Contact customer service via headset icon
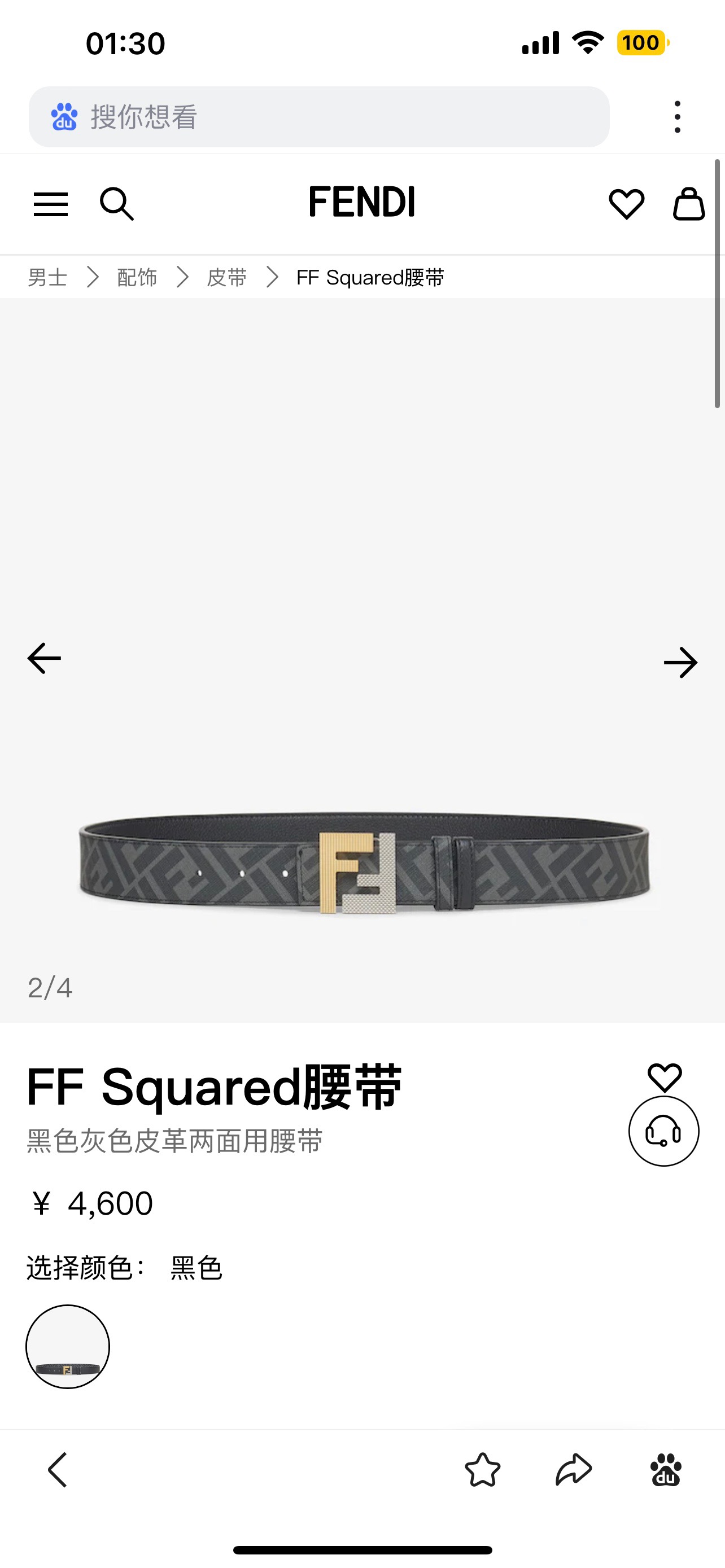Viewport: 725px width, 1568px height. [x=663, y=1131]
